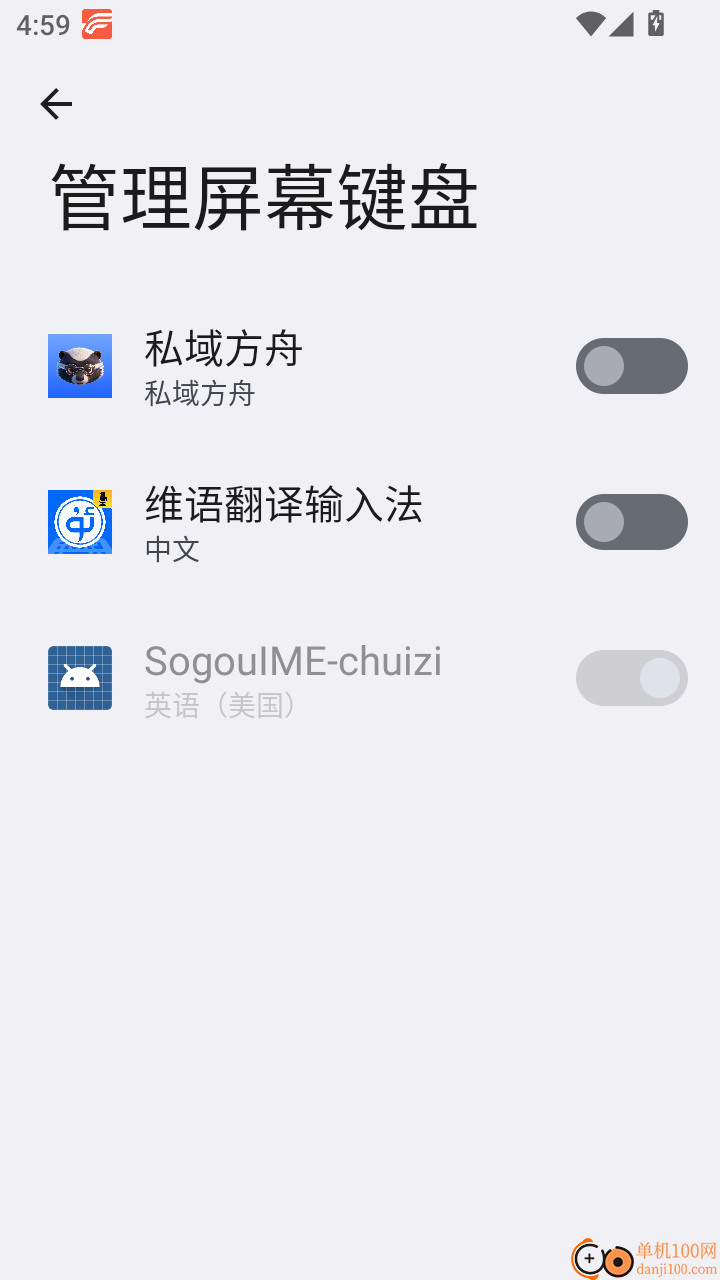This screenshot has height=1280, width=720.
Task: Select the 维语翻译输入法 list entry
Action: tap(300, 522)
